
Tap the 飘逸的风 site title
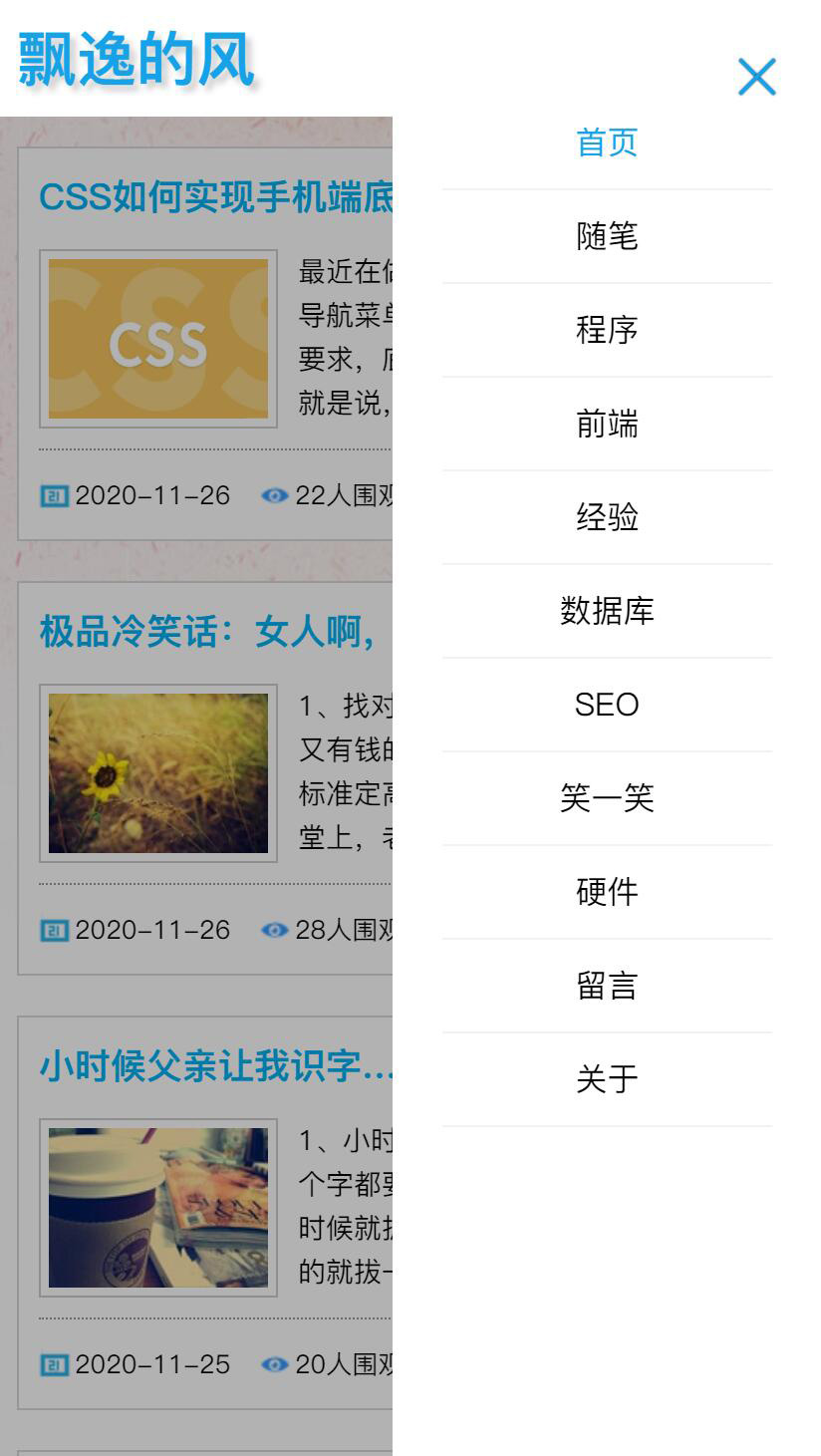tap(137, 60)
